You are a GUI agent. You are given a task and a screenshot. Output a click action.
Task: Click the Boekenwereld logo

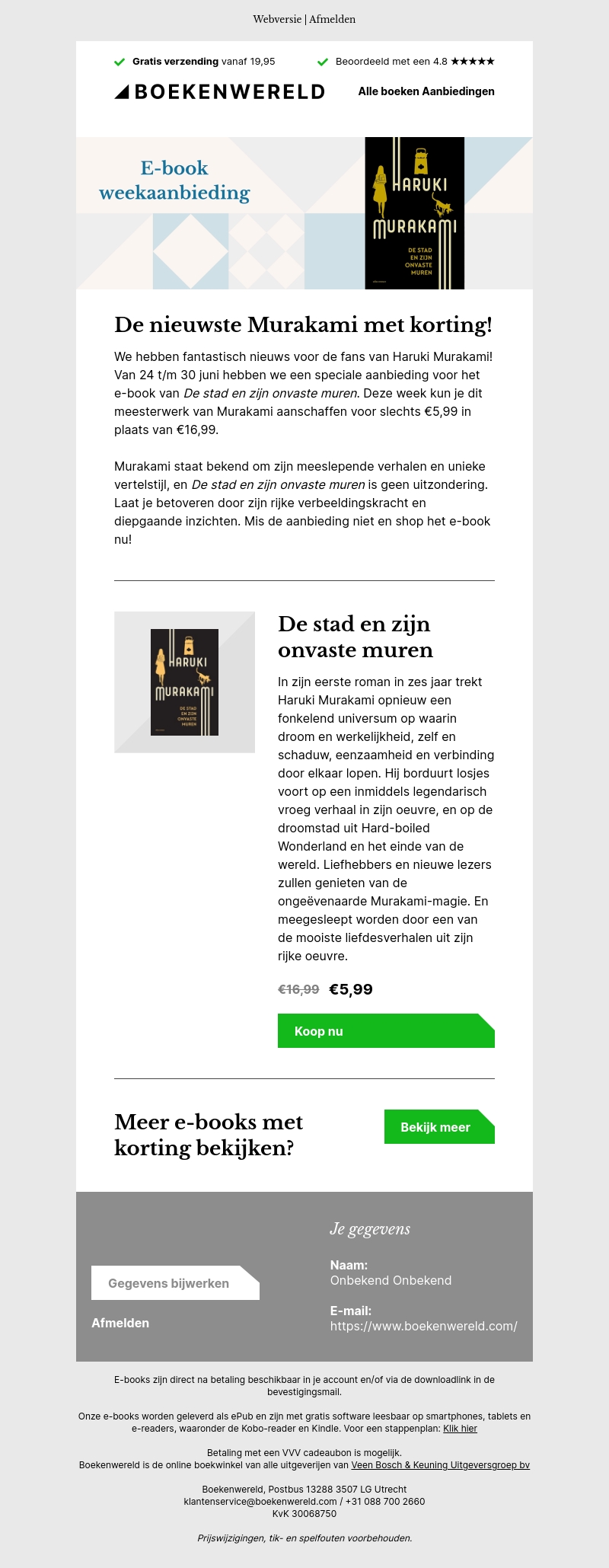219,91
